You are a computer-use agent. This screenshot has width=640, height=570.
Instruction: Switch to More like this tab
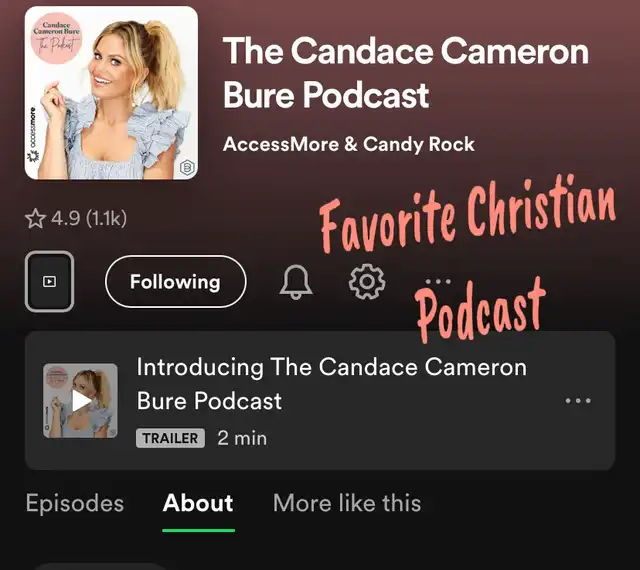tap(347, 503)
